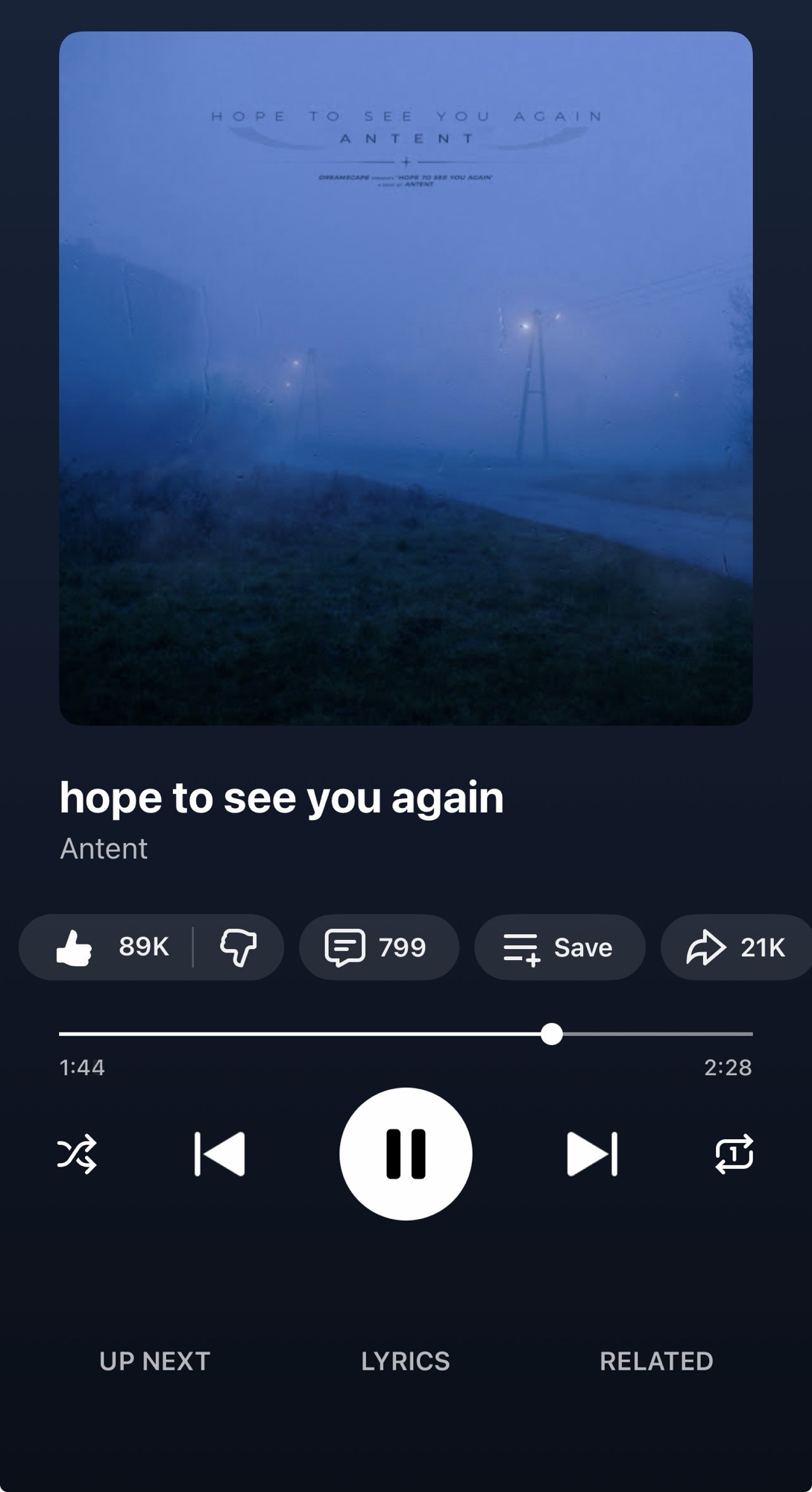
Task: Toggle the repeat-one mode
Action: pos(734,1154)
